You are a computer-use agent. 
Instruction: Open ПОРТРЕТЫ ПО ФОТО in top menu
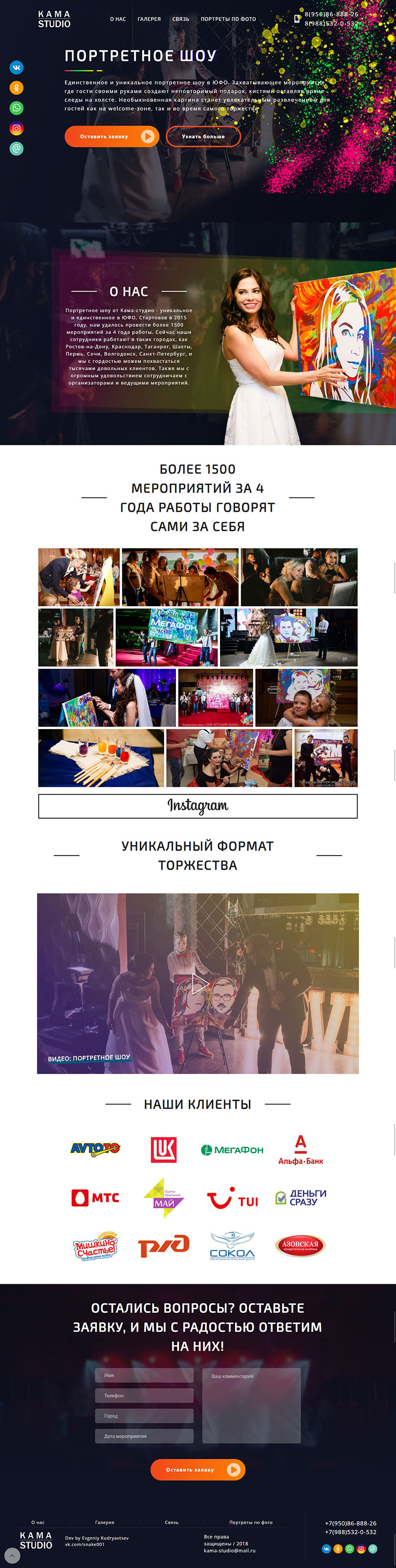coord(228,19)
